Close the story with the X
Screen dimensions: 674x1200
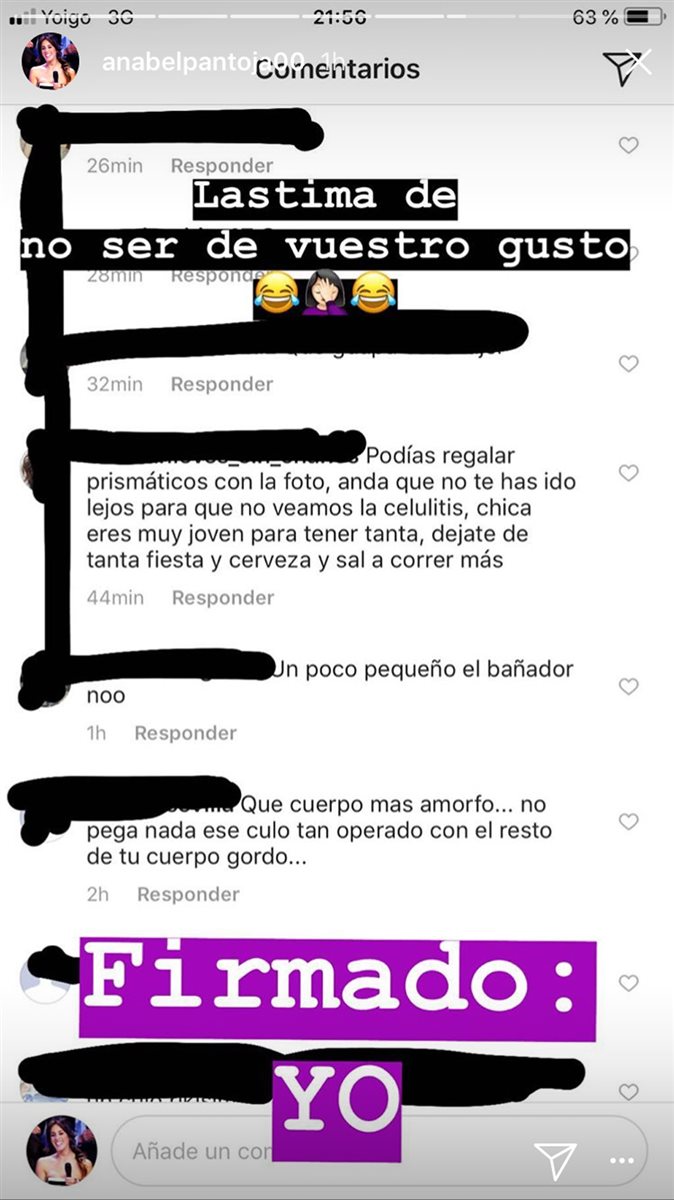637,62
